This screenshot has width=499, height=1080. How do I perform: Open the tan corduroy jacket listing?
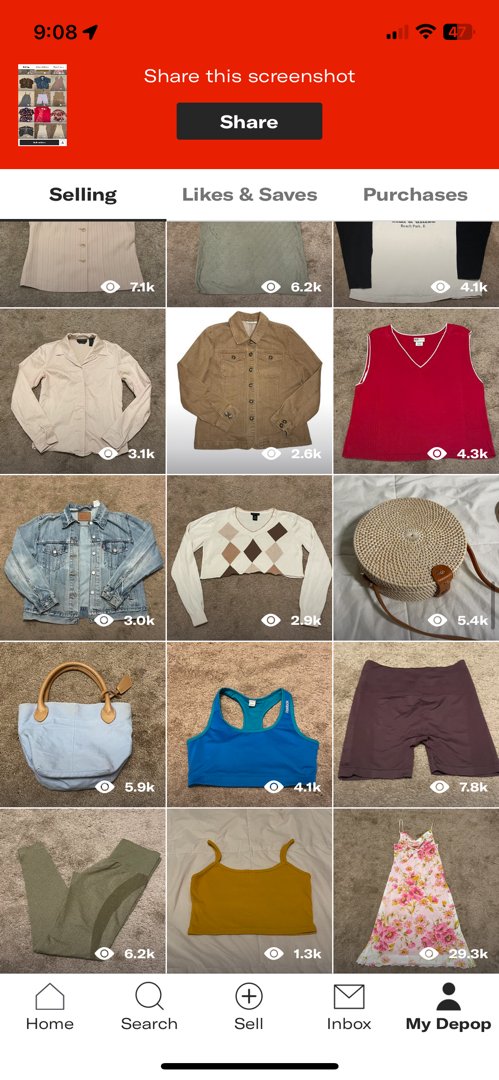(x=250, y=391)
